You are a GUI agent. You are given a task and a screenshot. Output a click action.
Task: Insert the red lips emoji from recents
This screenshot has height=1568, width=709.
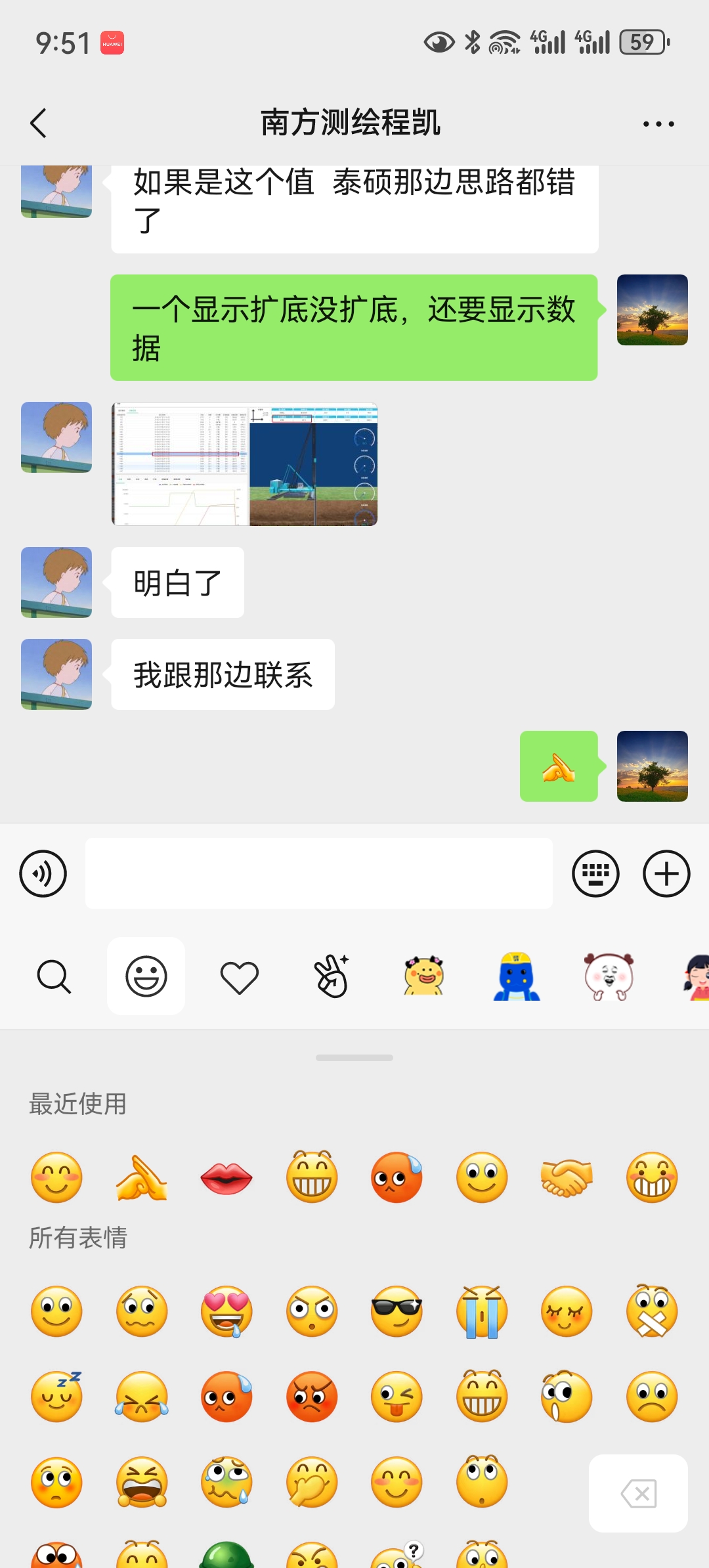click(226, 1177)
